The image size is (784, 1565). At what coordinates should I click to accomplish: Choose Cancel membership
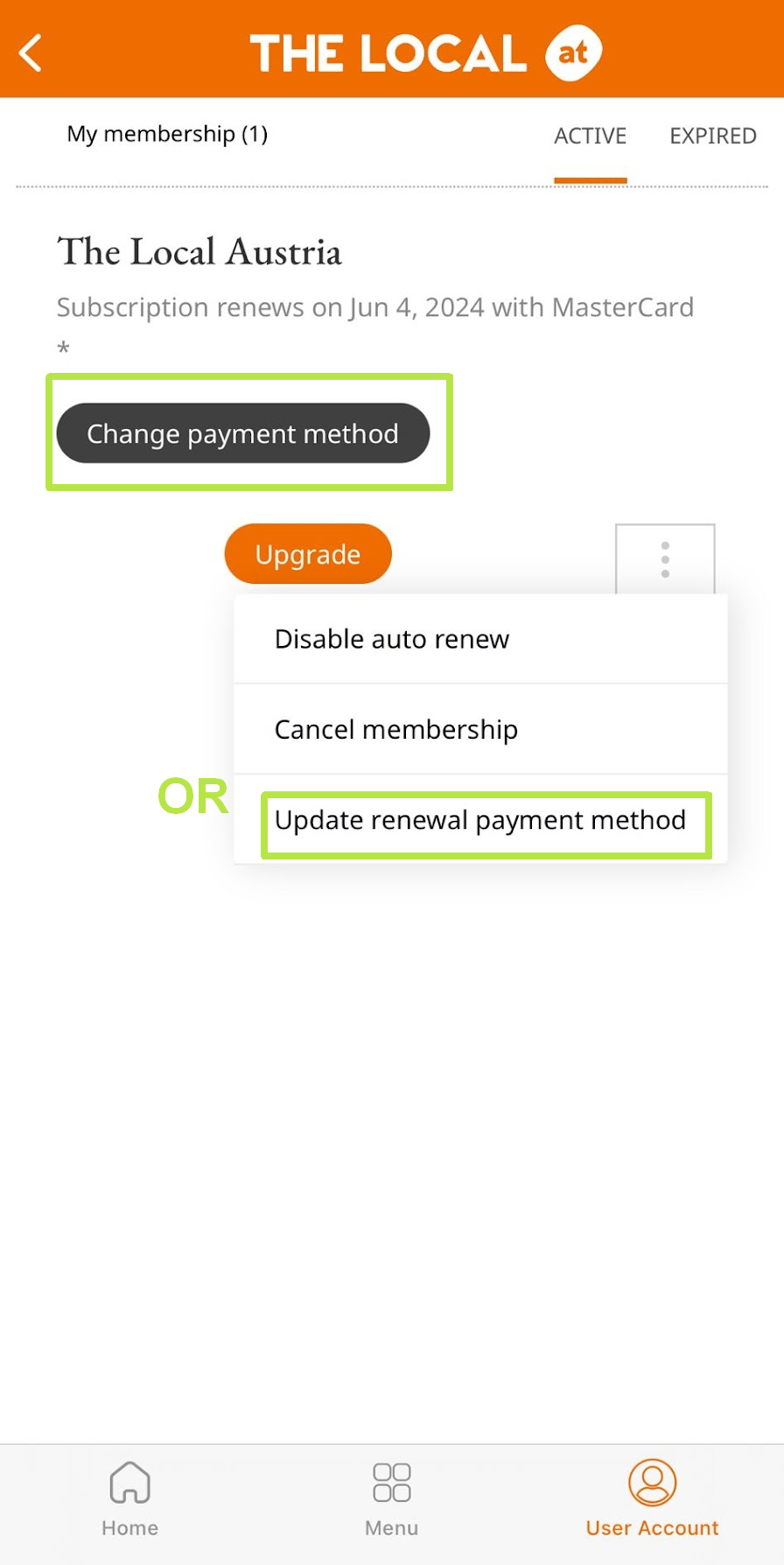point(395,729)
